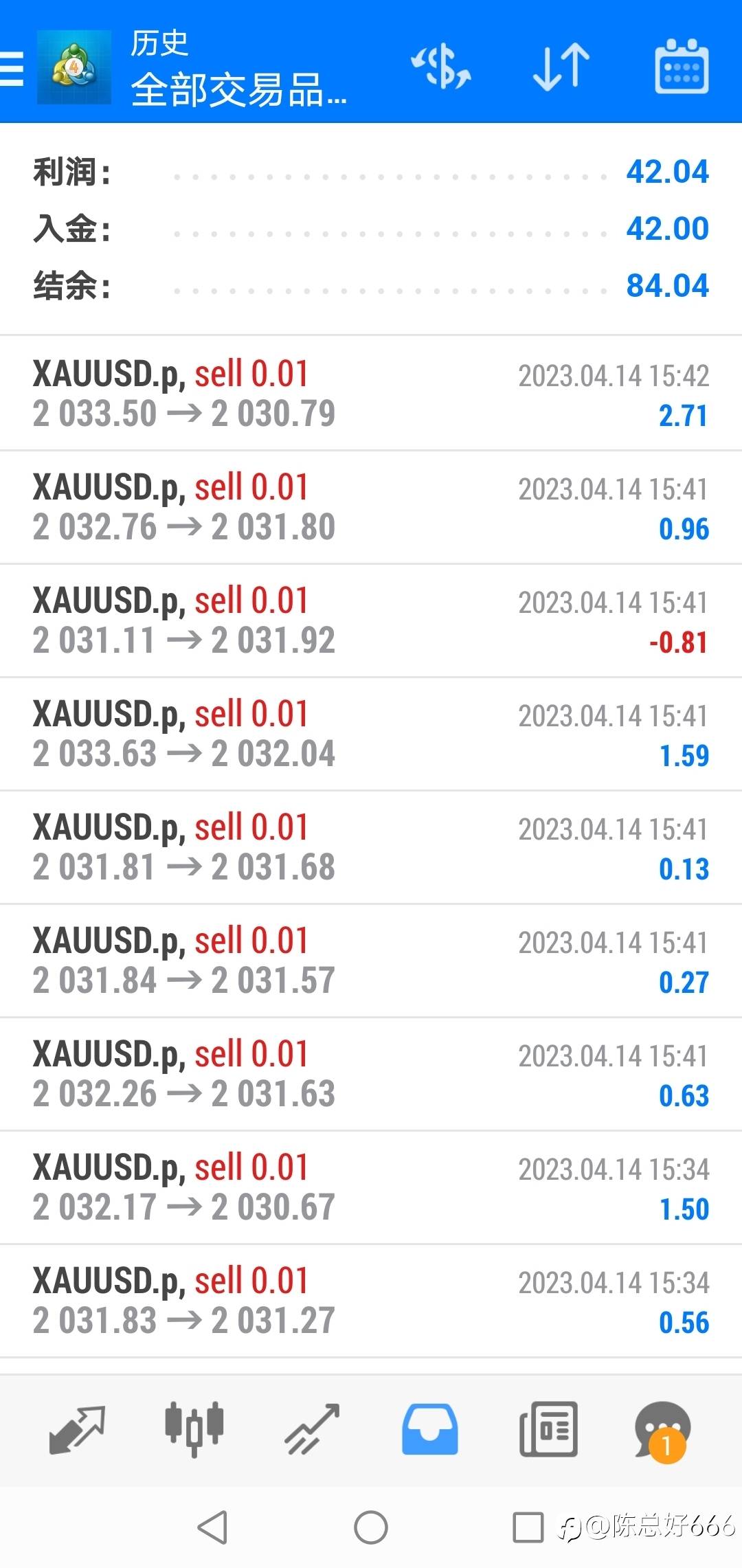Open the hamburger drawer menu
Viewport: 742px width, 1568px height.
[12, 68]
